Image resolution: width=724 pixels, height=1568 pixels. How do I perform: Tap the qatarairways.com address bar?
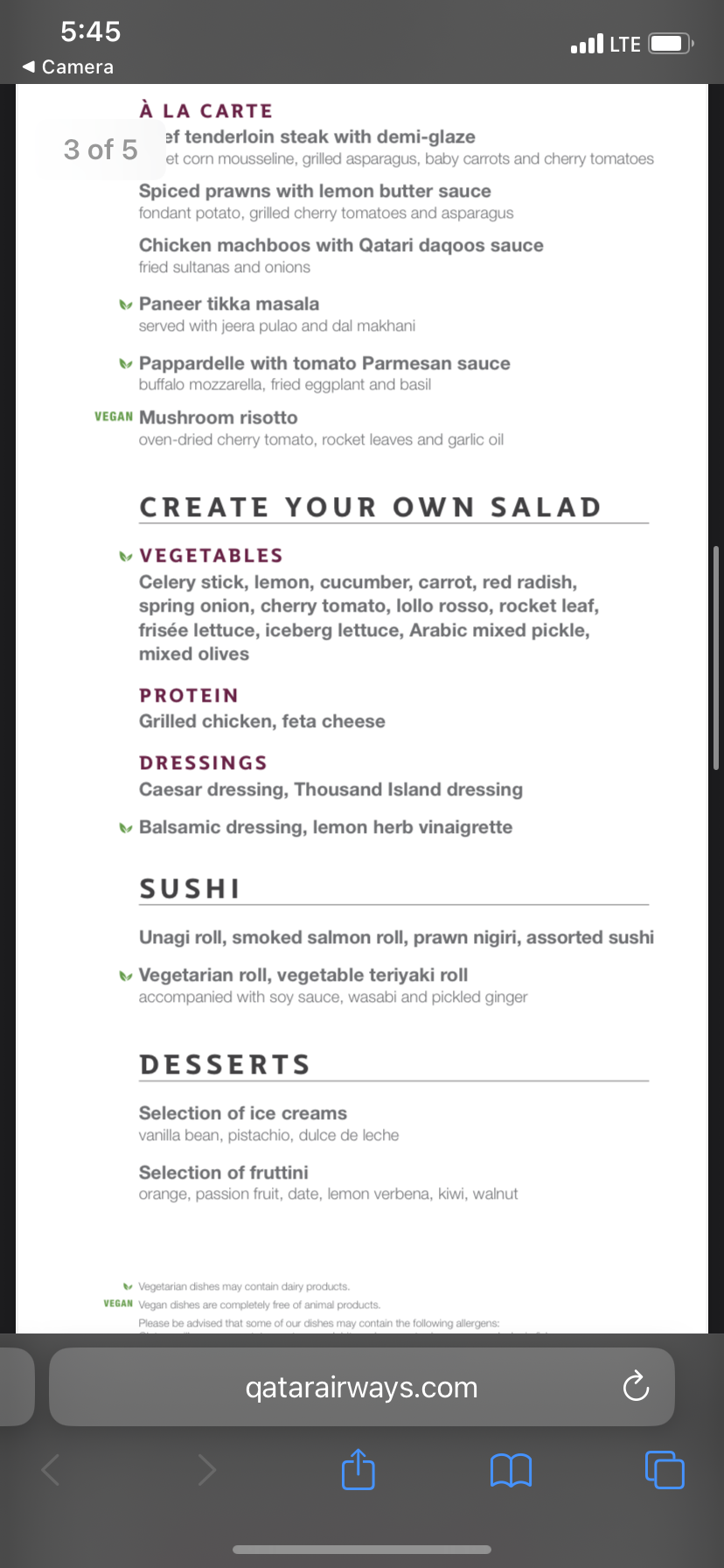[x=361, y=1386]
